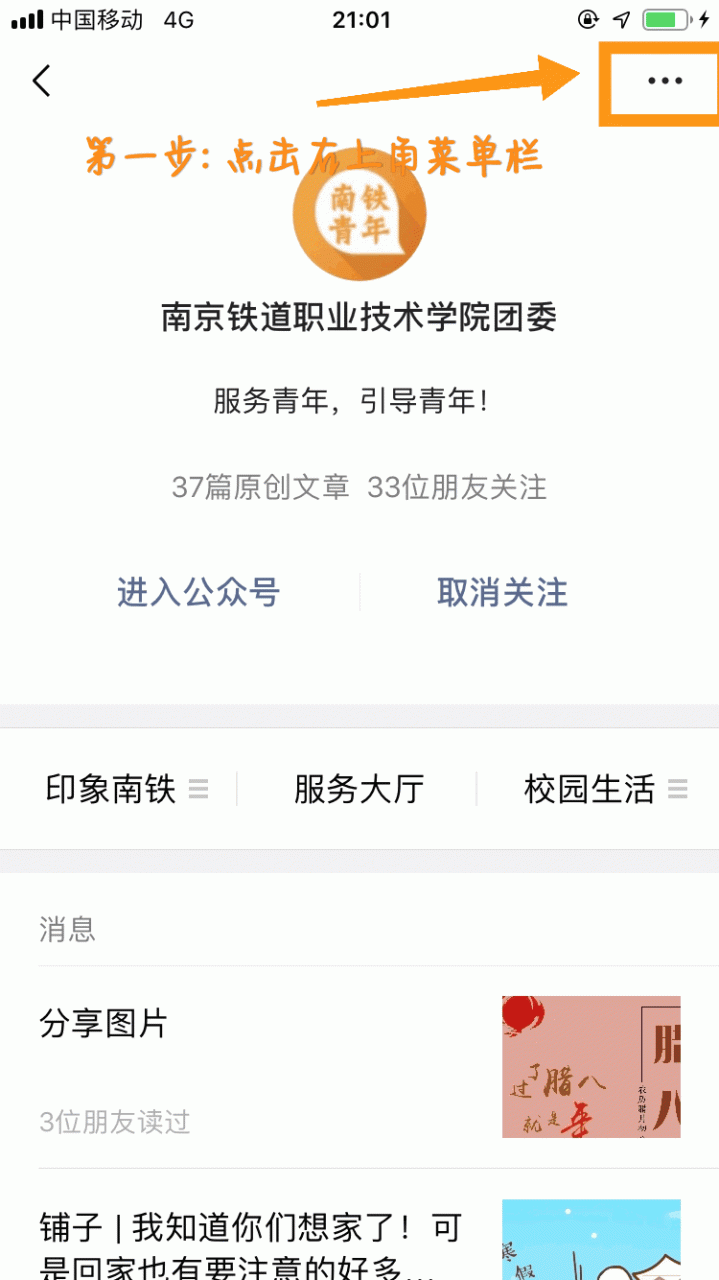Screen dimensions: 719x1280
Task: Open the 服务大厅 menu item
Action: click(358, 789)
